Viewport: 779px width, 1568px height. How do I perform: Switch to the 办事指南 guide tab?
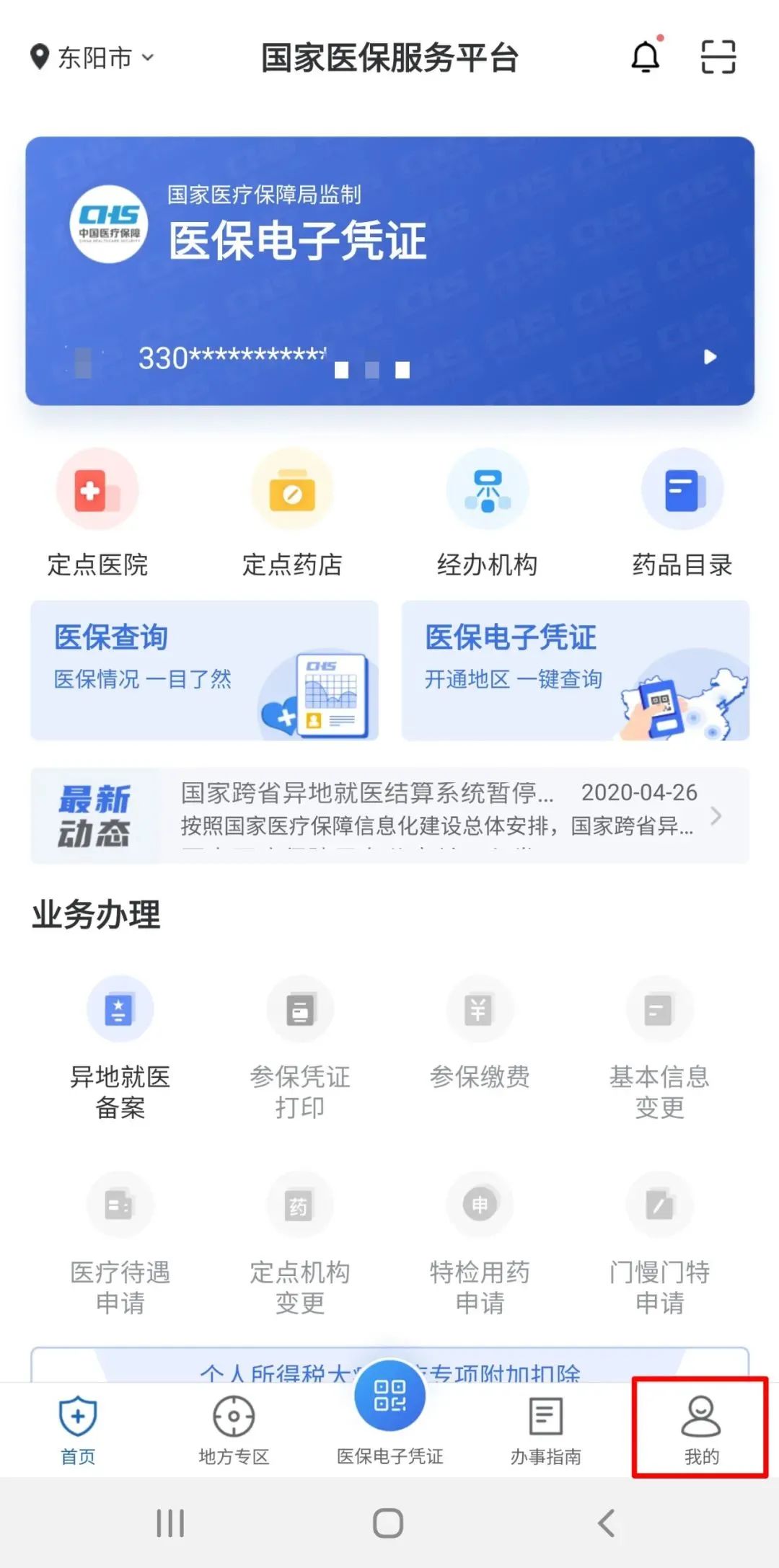(545, 1431)
